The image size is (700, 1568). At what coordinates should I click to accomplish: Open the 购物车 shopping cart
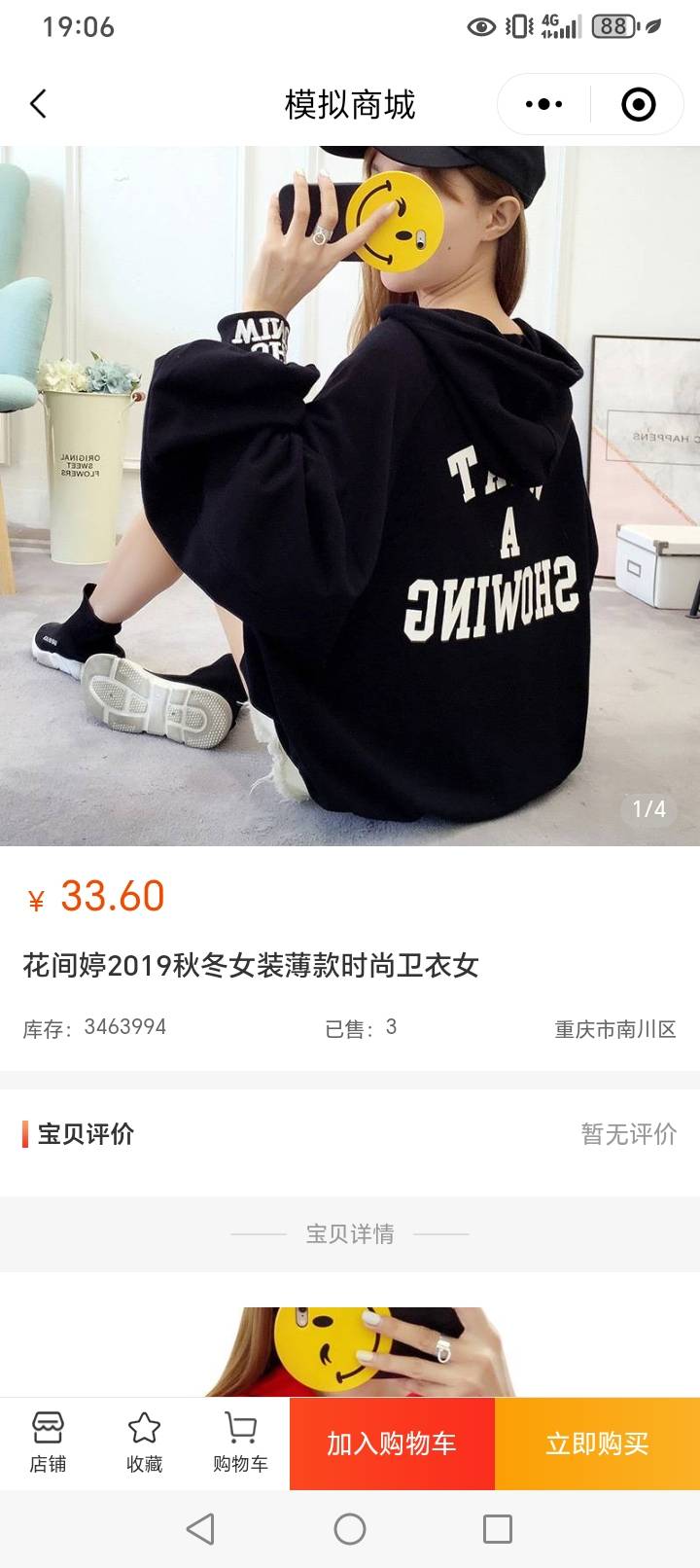pos(240,1443)
